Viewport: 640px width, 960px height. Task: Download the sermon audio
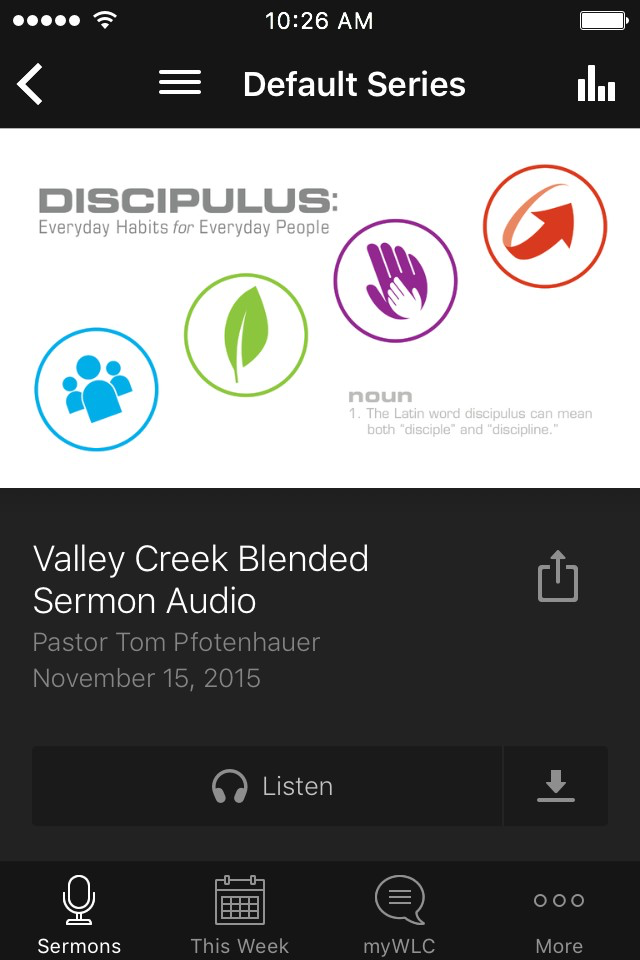[556, 786]
